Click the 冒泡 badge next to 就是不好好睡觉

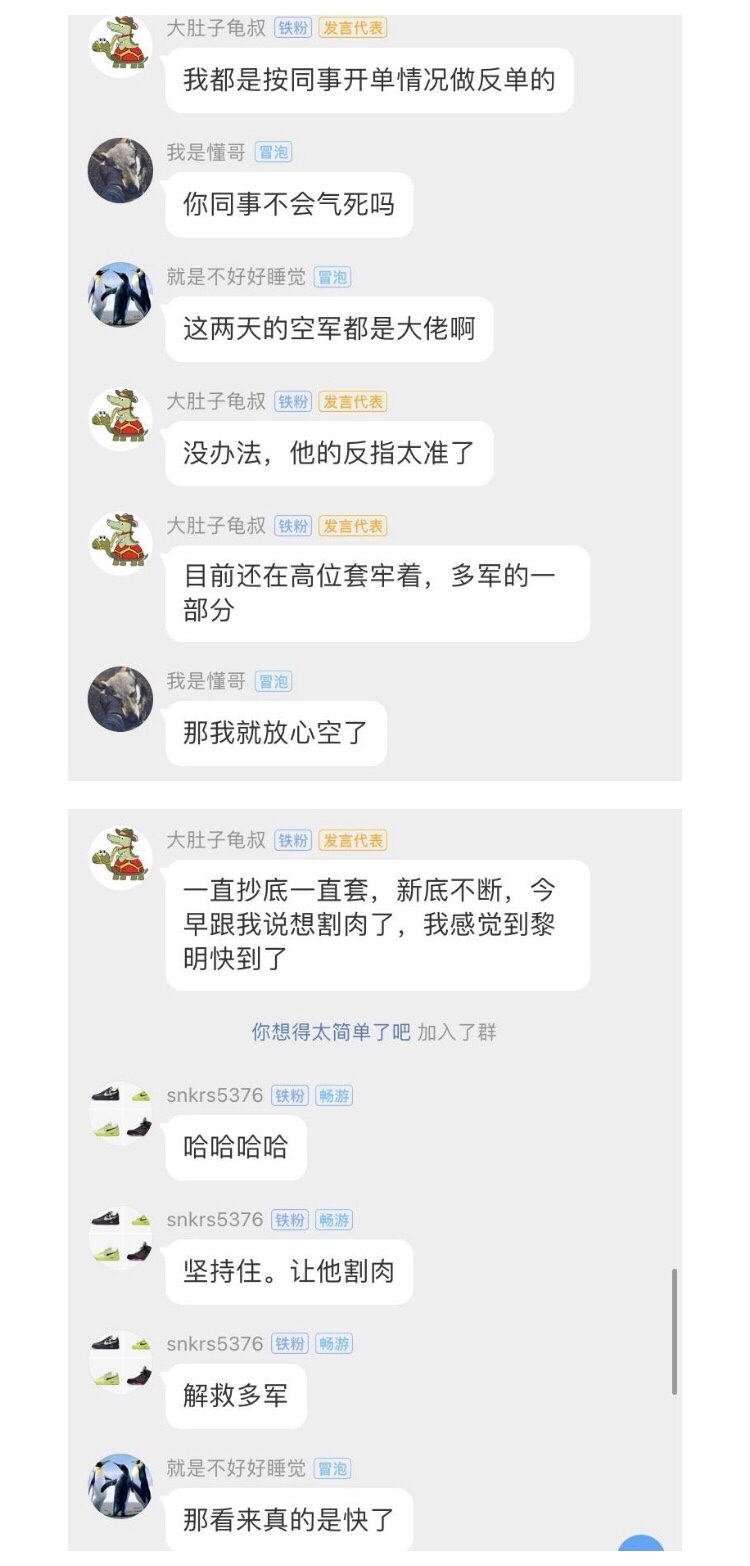(x=335, y=278)
